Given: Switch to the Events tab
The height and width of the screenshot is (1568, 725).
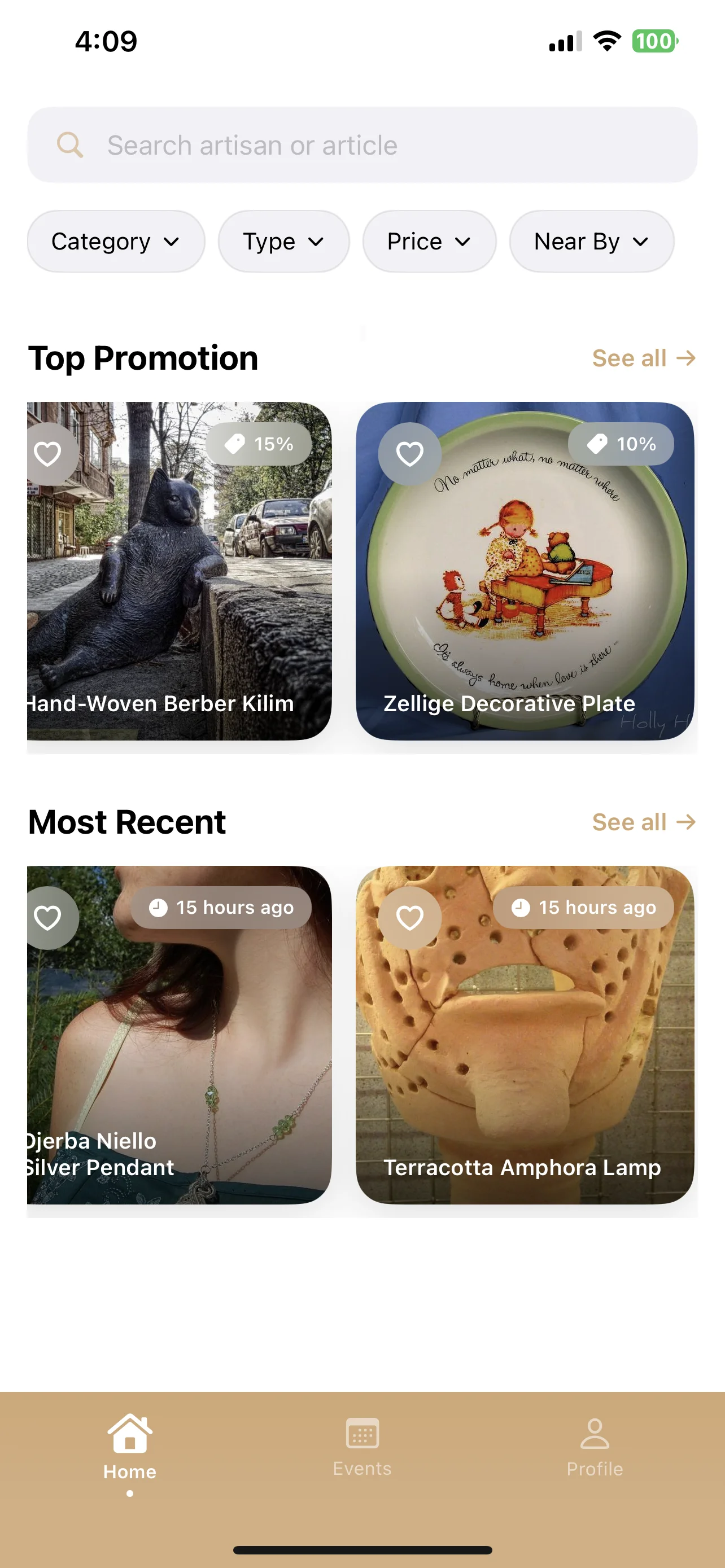Looking at the screenshot, I should [x=362, y=1449].
